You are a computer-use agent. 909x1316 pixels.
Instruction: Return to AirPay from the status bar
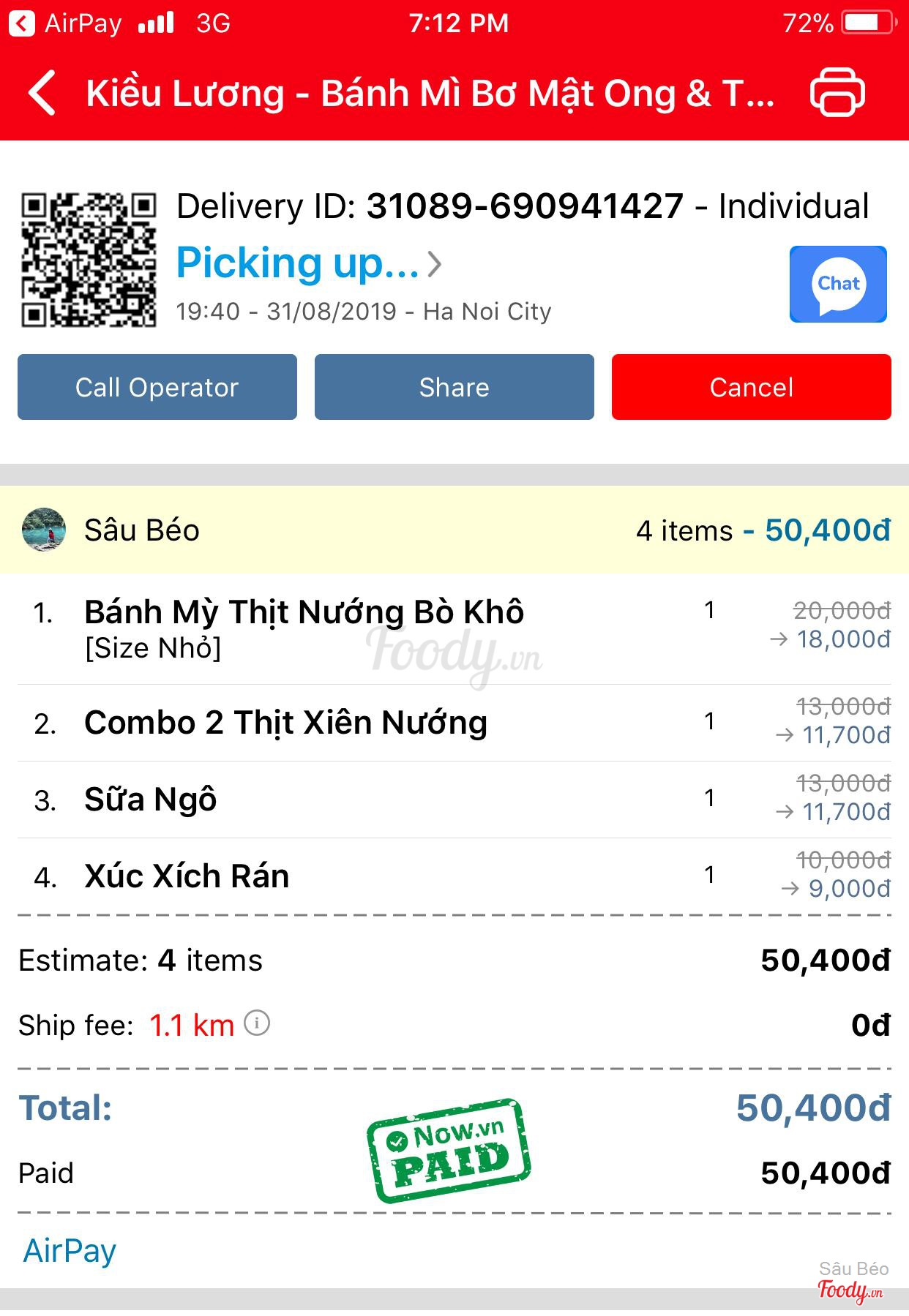[x=64, y=23]
